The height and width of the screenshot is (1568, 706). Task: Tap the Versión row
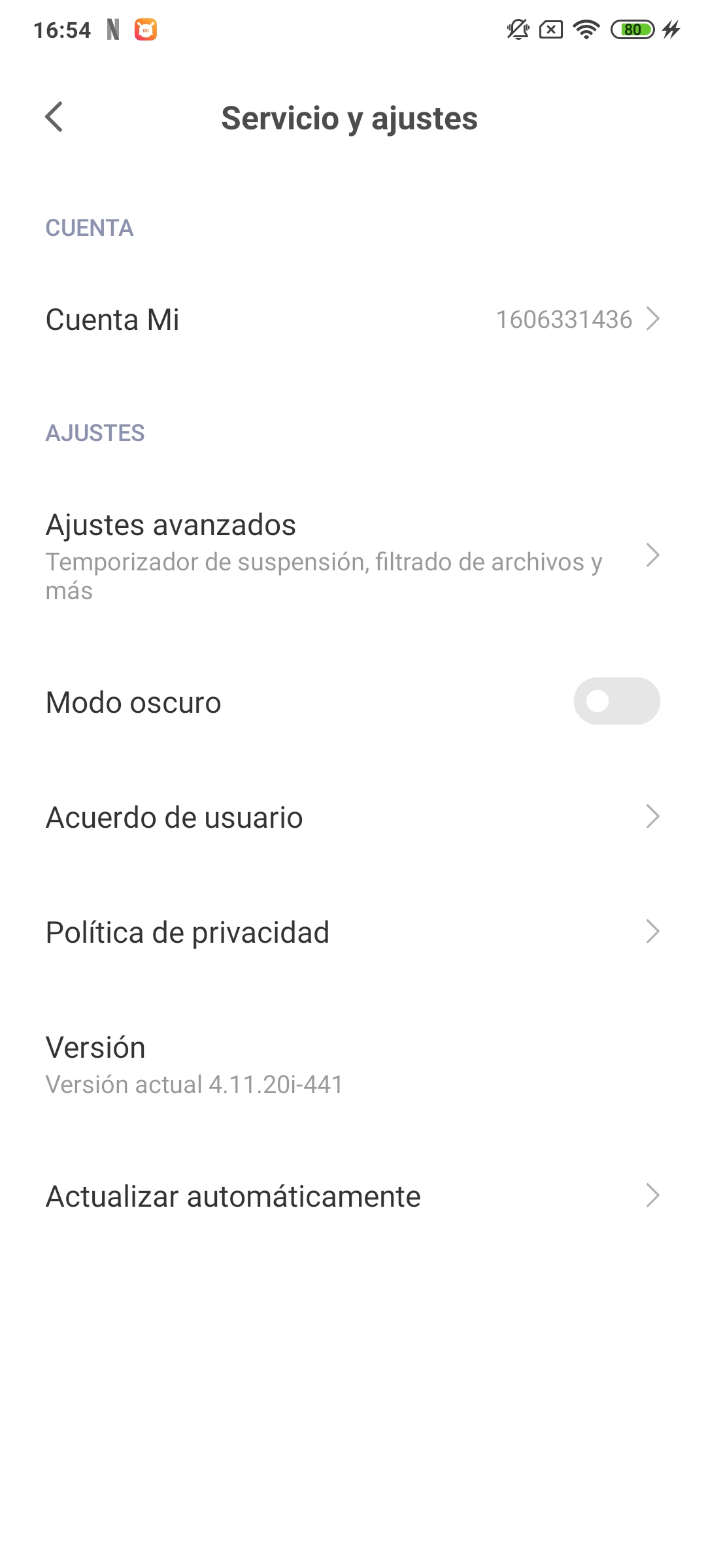click(x=353, y=1064)
